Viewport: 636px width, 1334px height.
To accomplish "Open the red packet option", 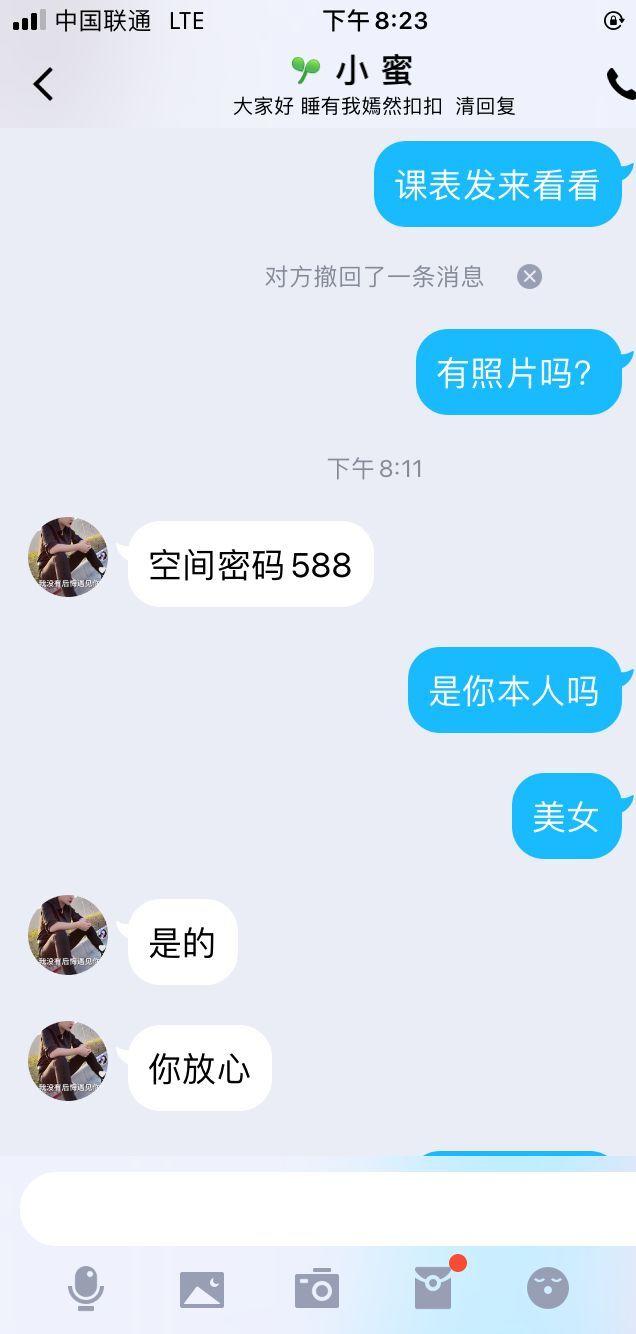I will (434, 1288).
